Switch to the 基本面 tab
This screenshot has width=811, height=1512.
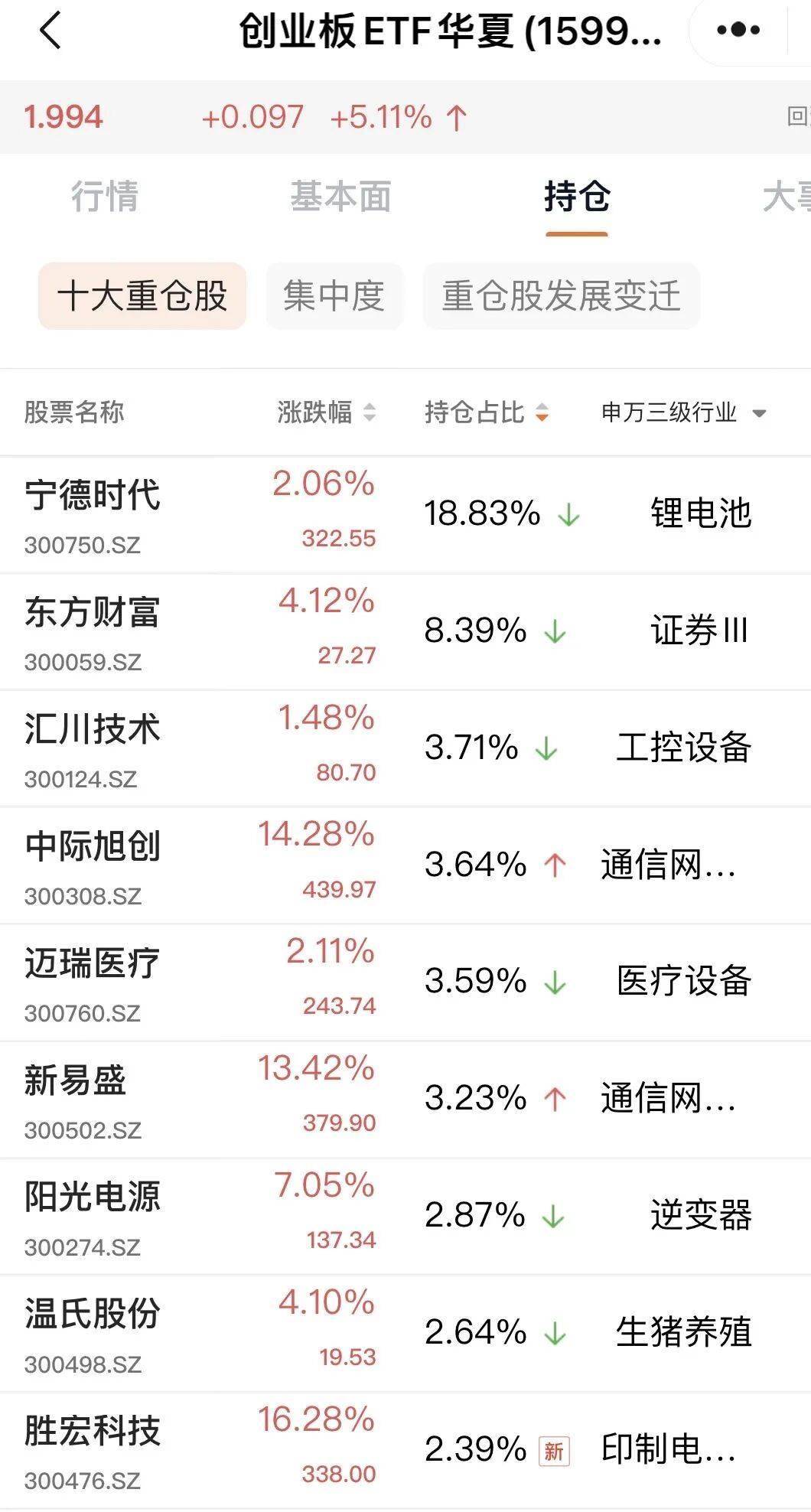pos(340,197)
